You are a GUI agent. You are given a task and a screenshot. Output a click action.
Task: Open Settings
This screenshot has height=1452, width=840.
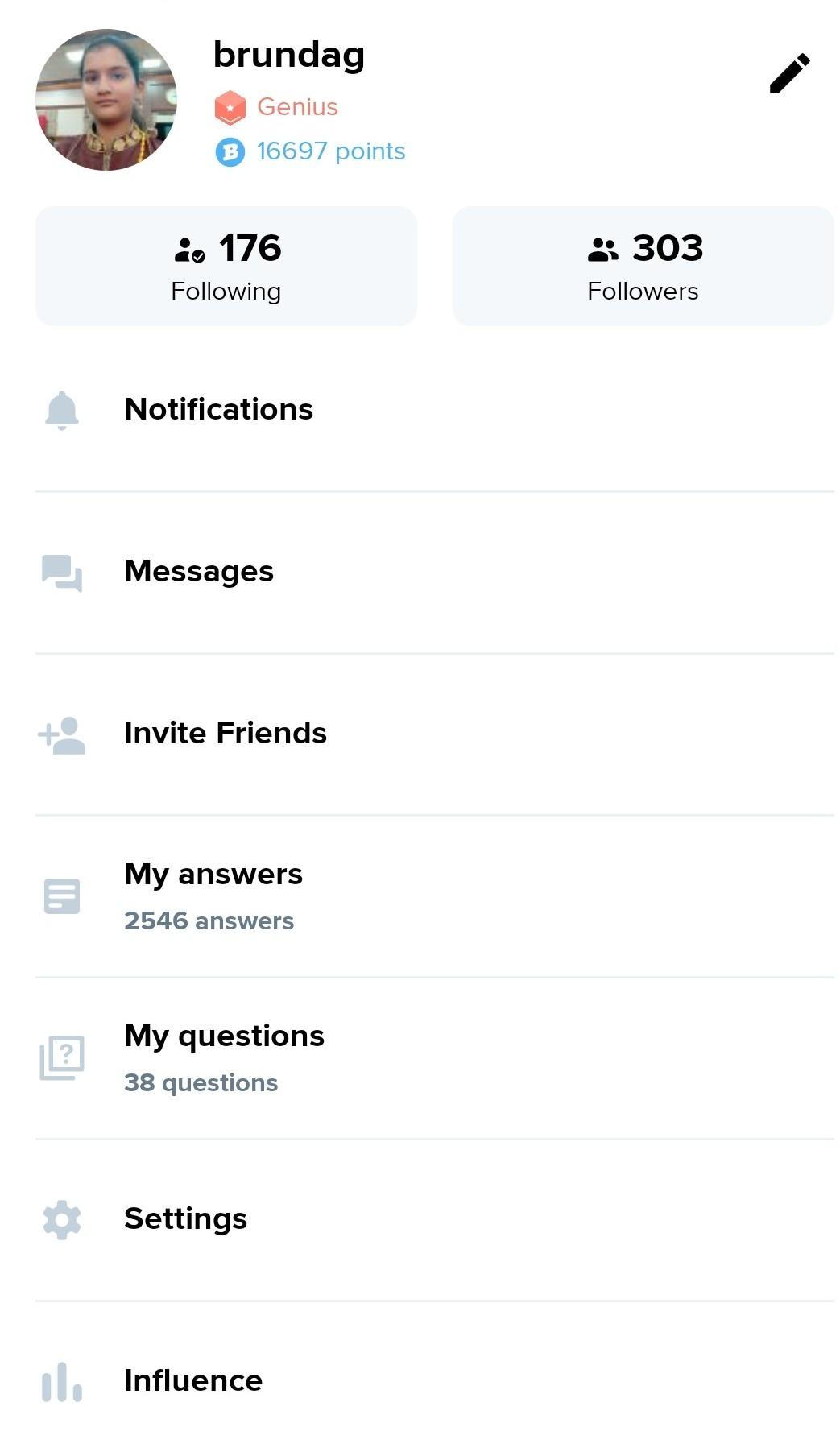[185, 1218]
